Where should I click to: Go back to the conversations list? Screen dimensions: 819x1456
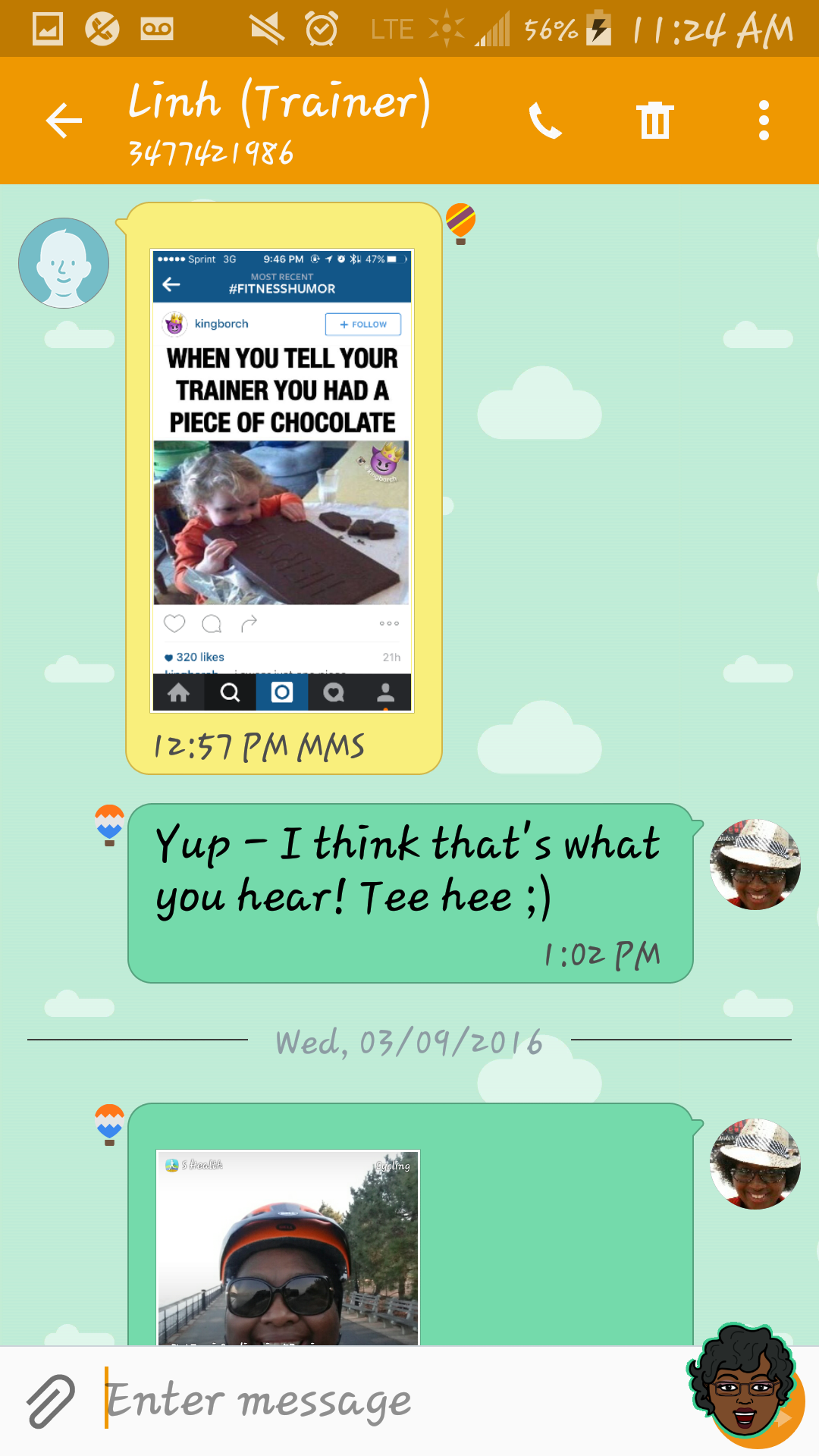(64, 121)
